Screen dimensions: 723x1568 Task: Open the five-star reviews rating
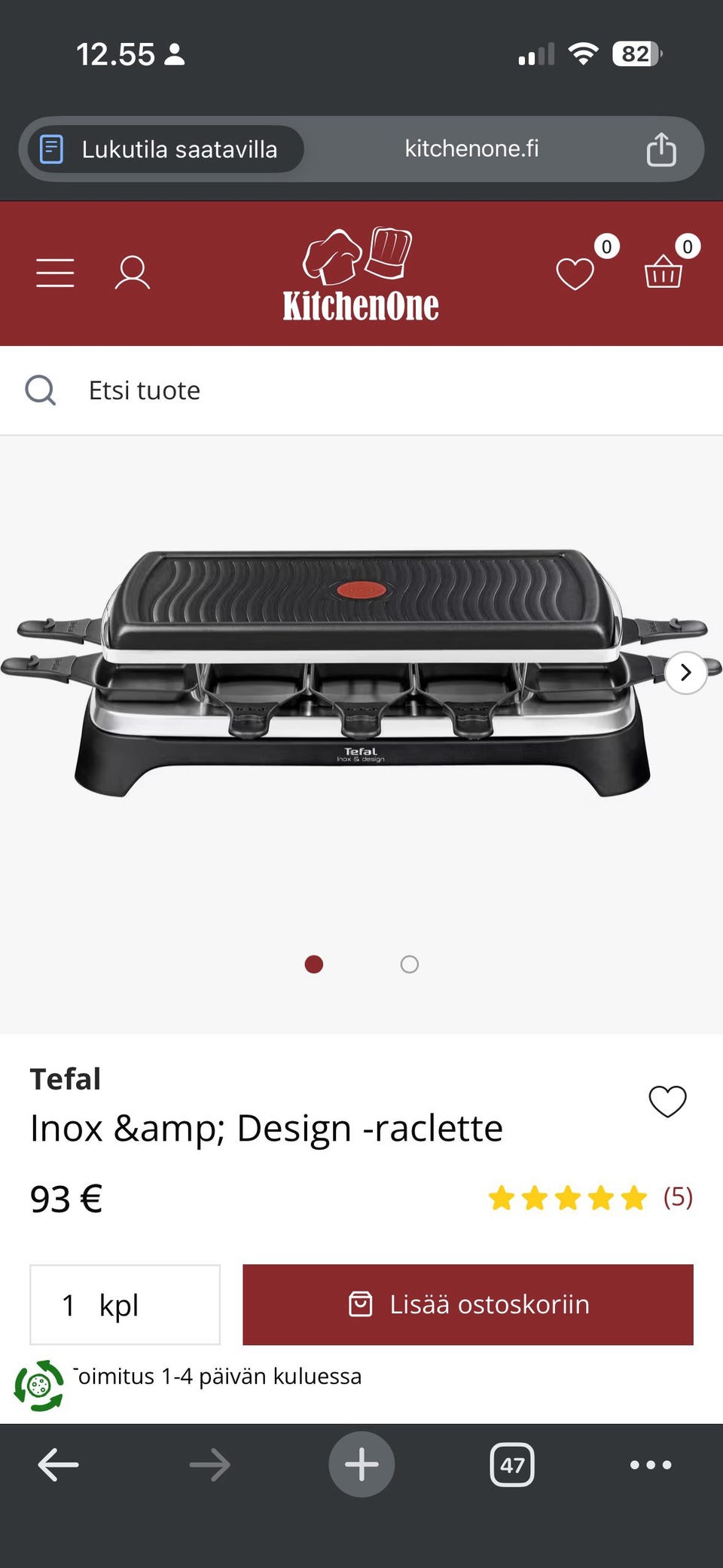590,1197
